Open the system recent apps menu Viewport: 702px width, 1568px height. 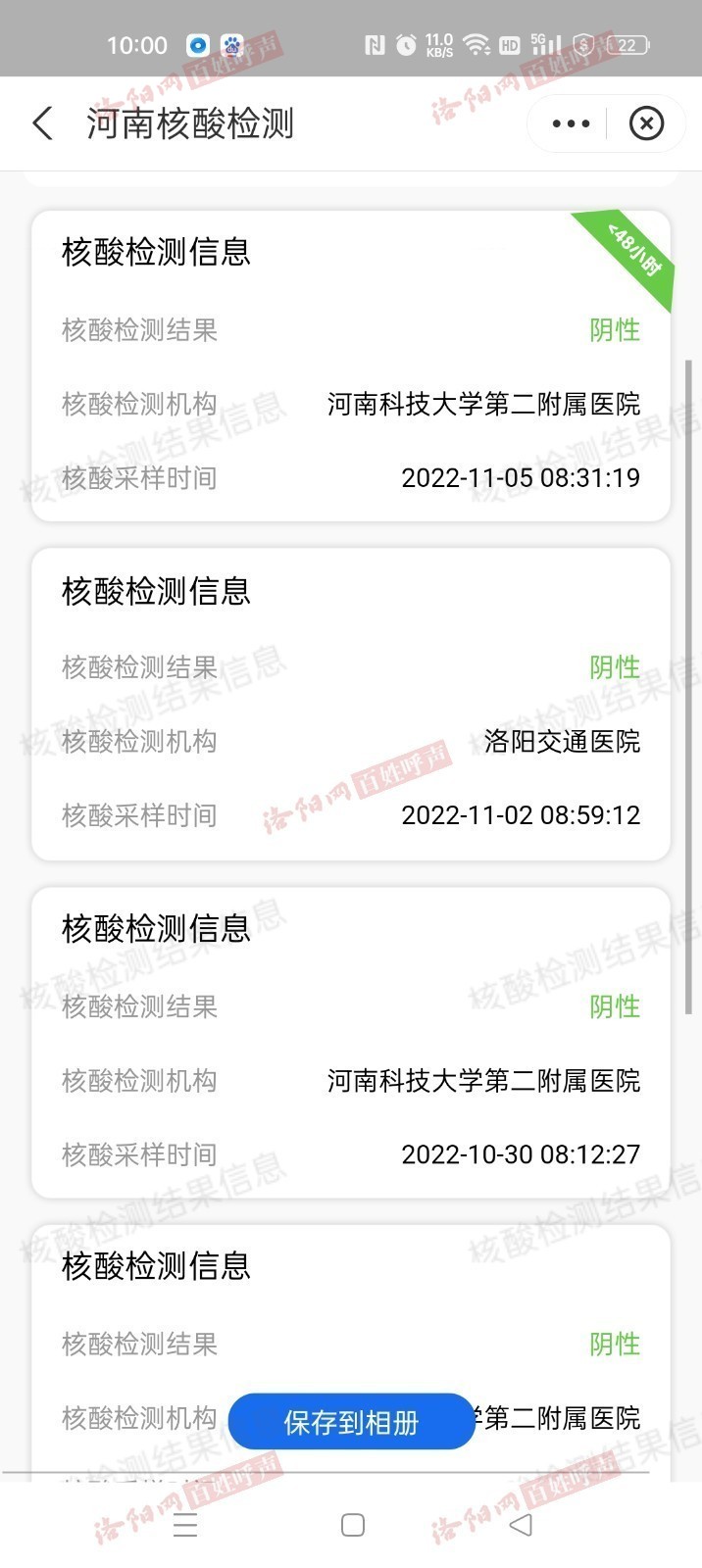point(185,1525)
